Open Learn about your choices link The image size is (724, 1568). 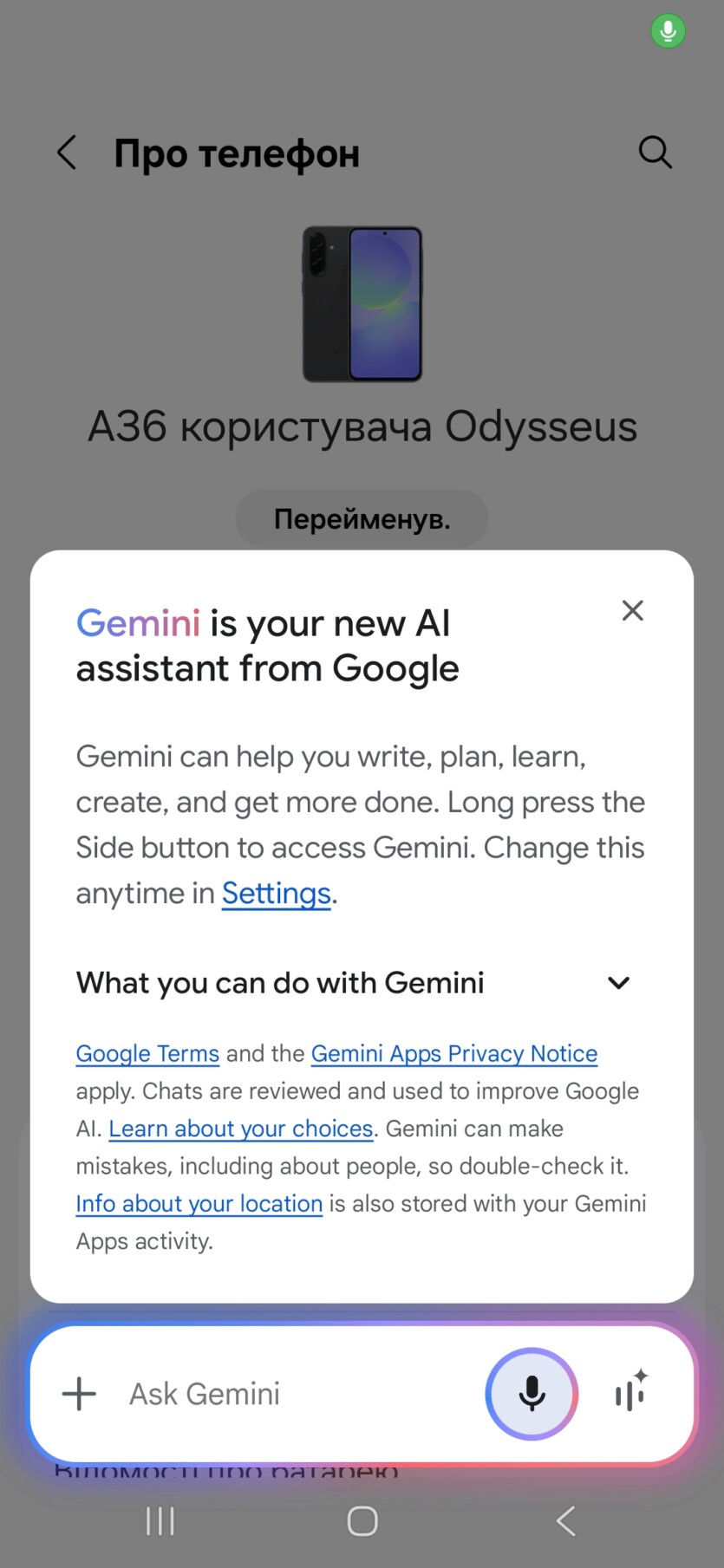click(x=240, y=1129)
